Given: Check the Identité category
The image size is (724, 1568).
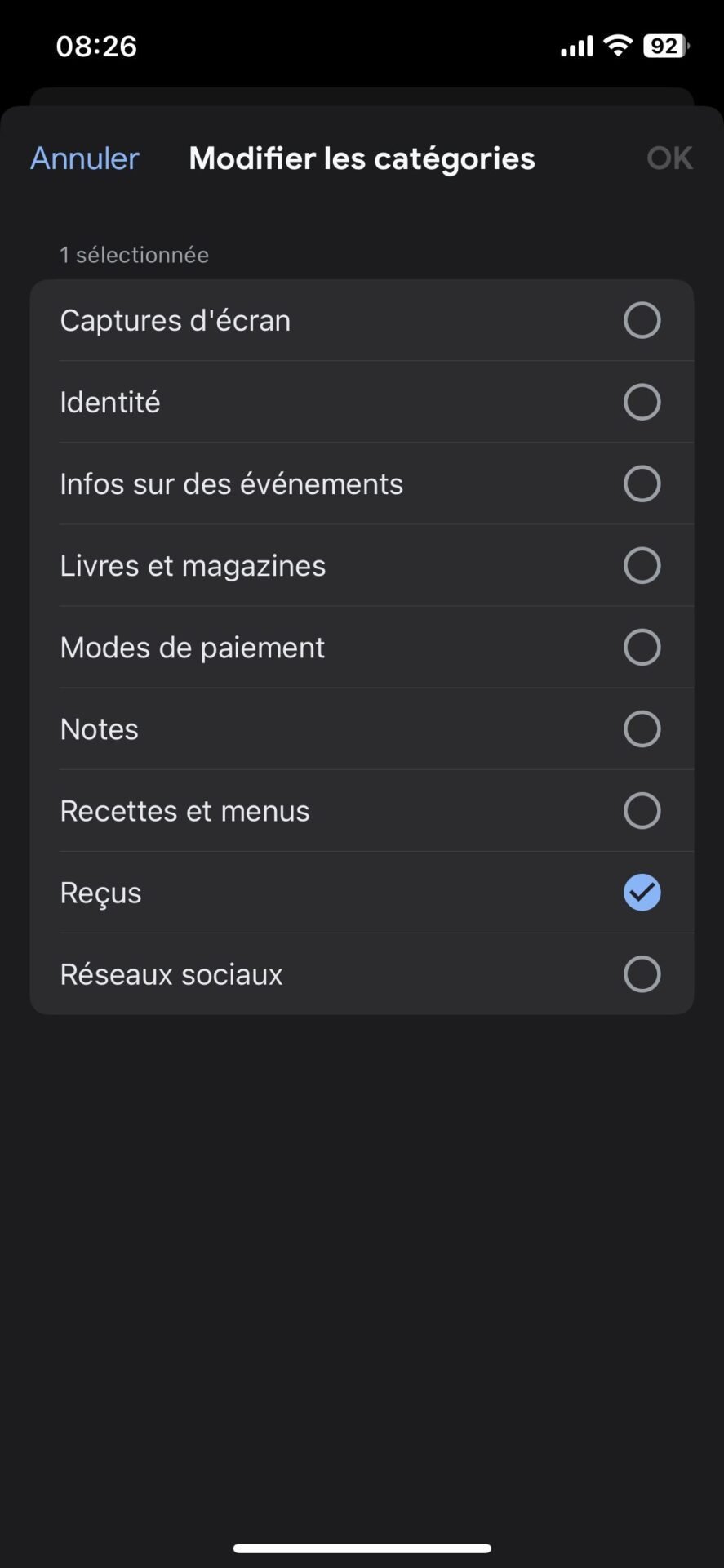Looking at the screenshot, I should coord(362,402).
